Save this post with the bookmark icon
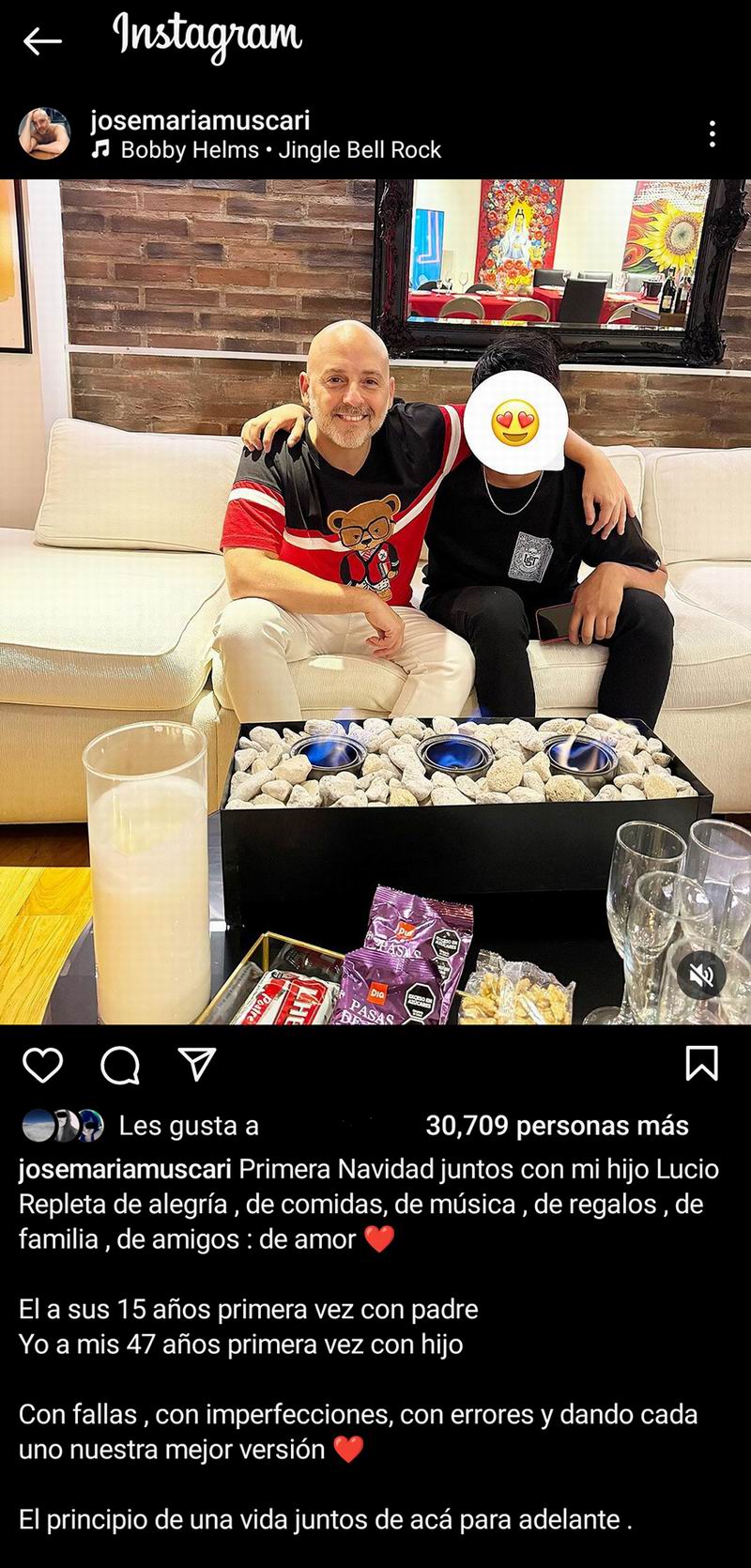Image resolution: width=751 pixels, height=1568 pixels. 702,1064
